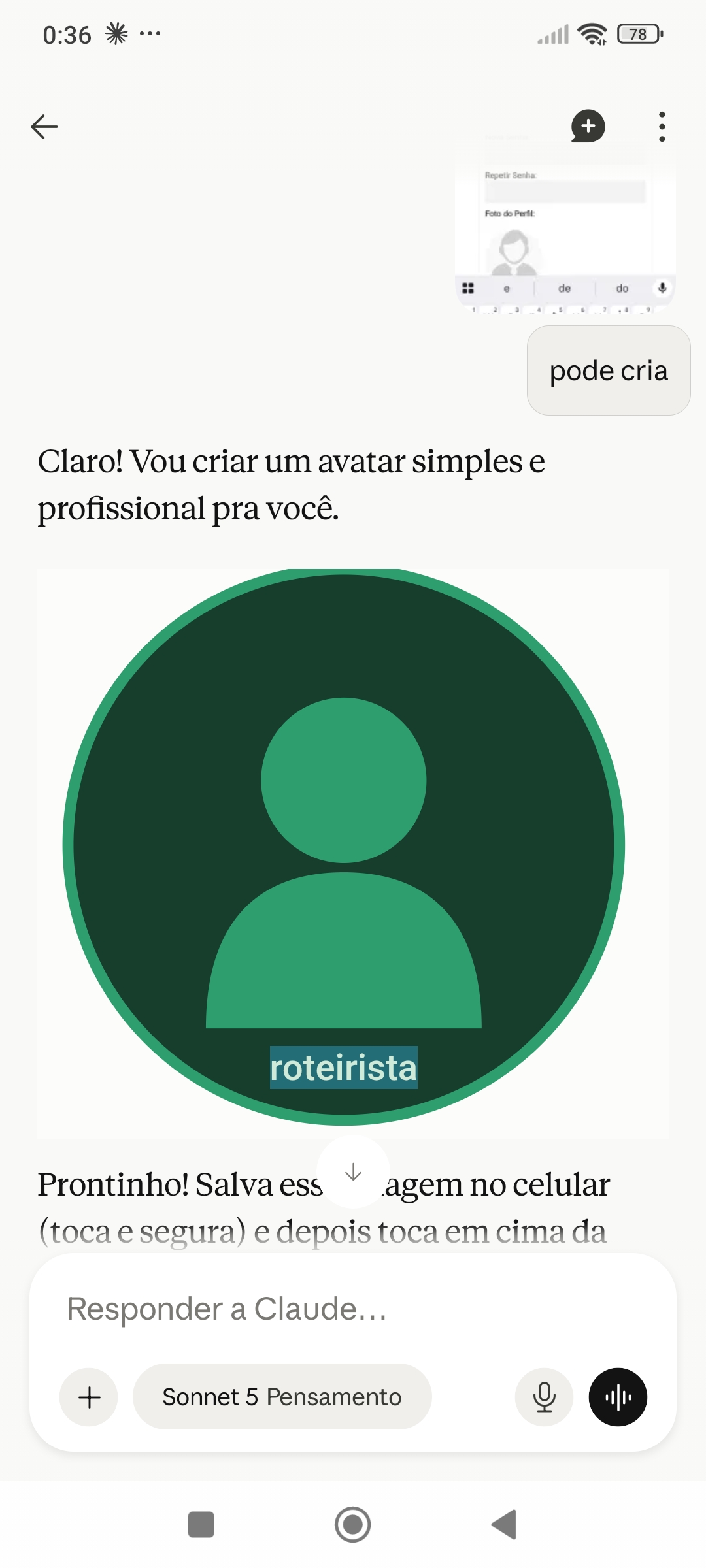The image size is (706, 1568).
Task: Go to the system home screen
Action: pyautogui.click(x=353, y=1525)
